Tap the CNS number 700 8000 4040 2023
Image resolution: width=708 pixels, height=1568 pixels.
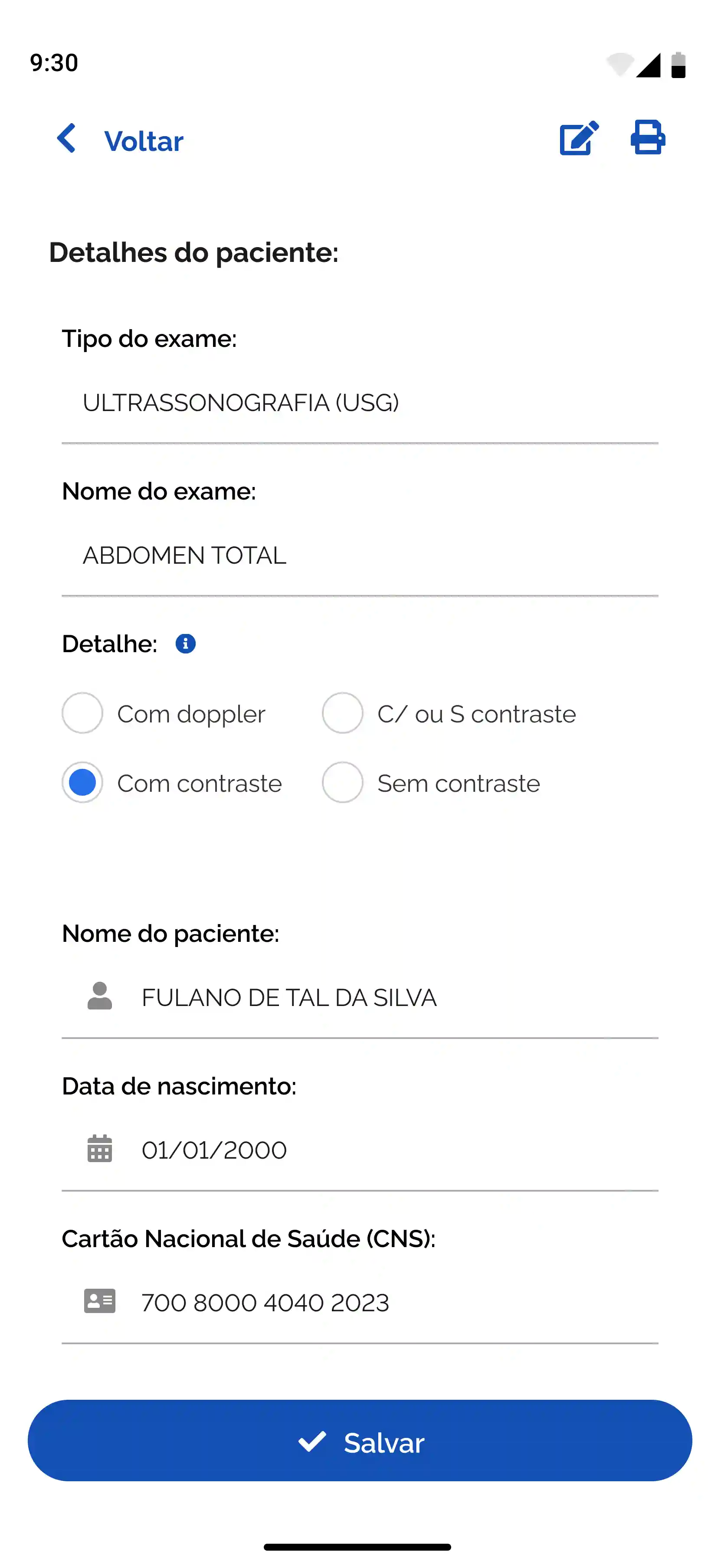pos(264,1303)
